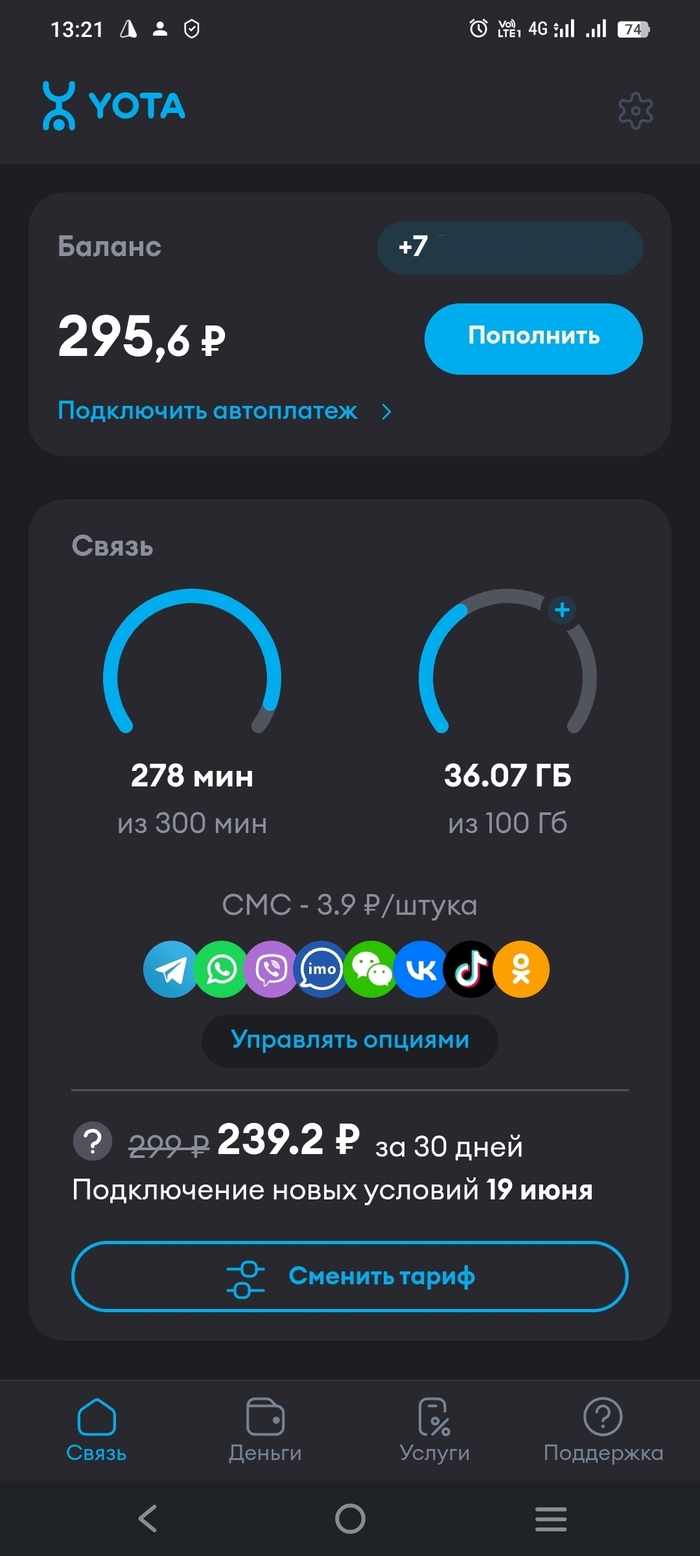This screenshot has width=700, height=1556.
Task: Tap the phone number selector
Action: coord(509,247)
